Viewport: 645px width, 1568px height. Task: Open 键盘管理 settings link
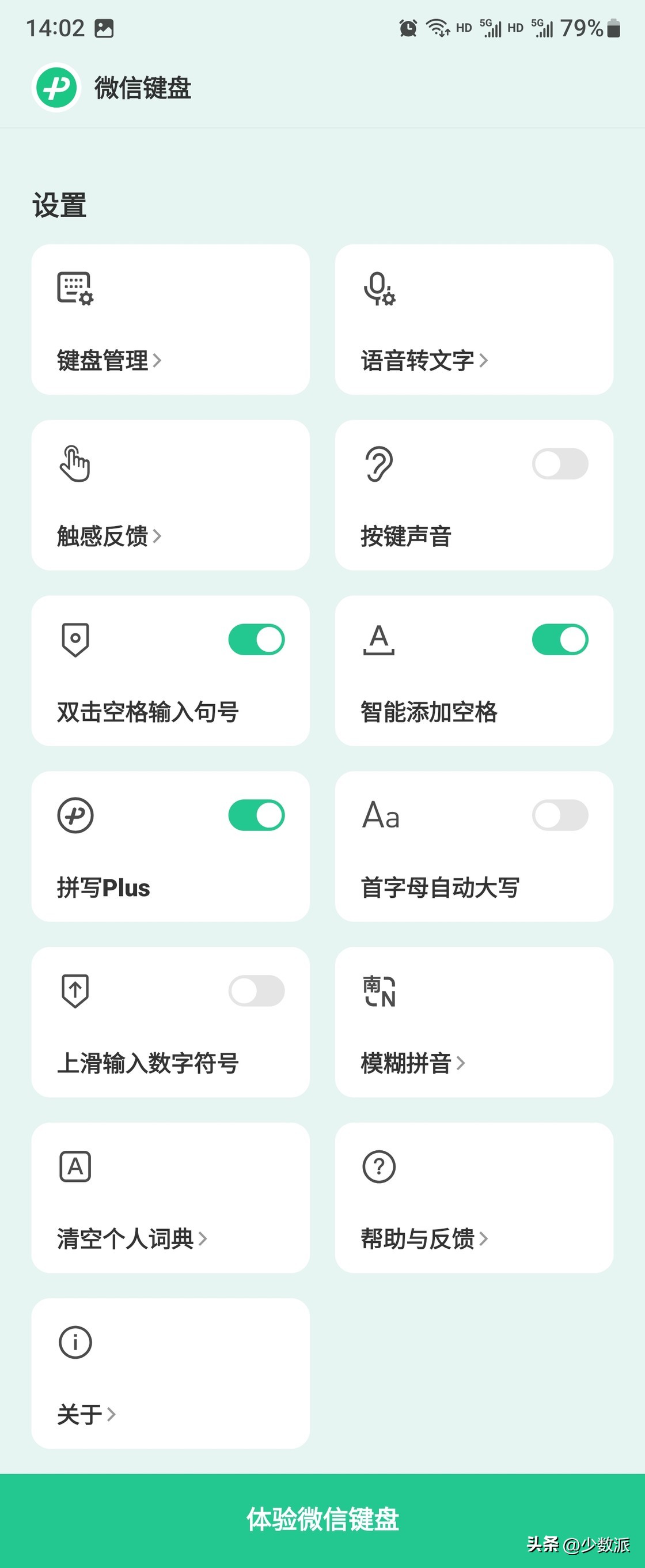104,359
